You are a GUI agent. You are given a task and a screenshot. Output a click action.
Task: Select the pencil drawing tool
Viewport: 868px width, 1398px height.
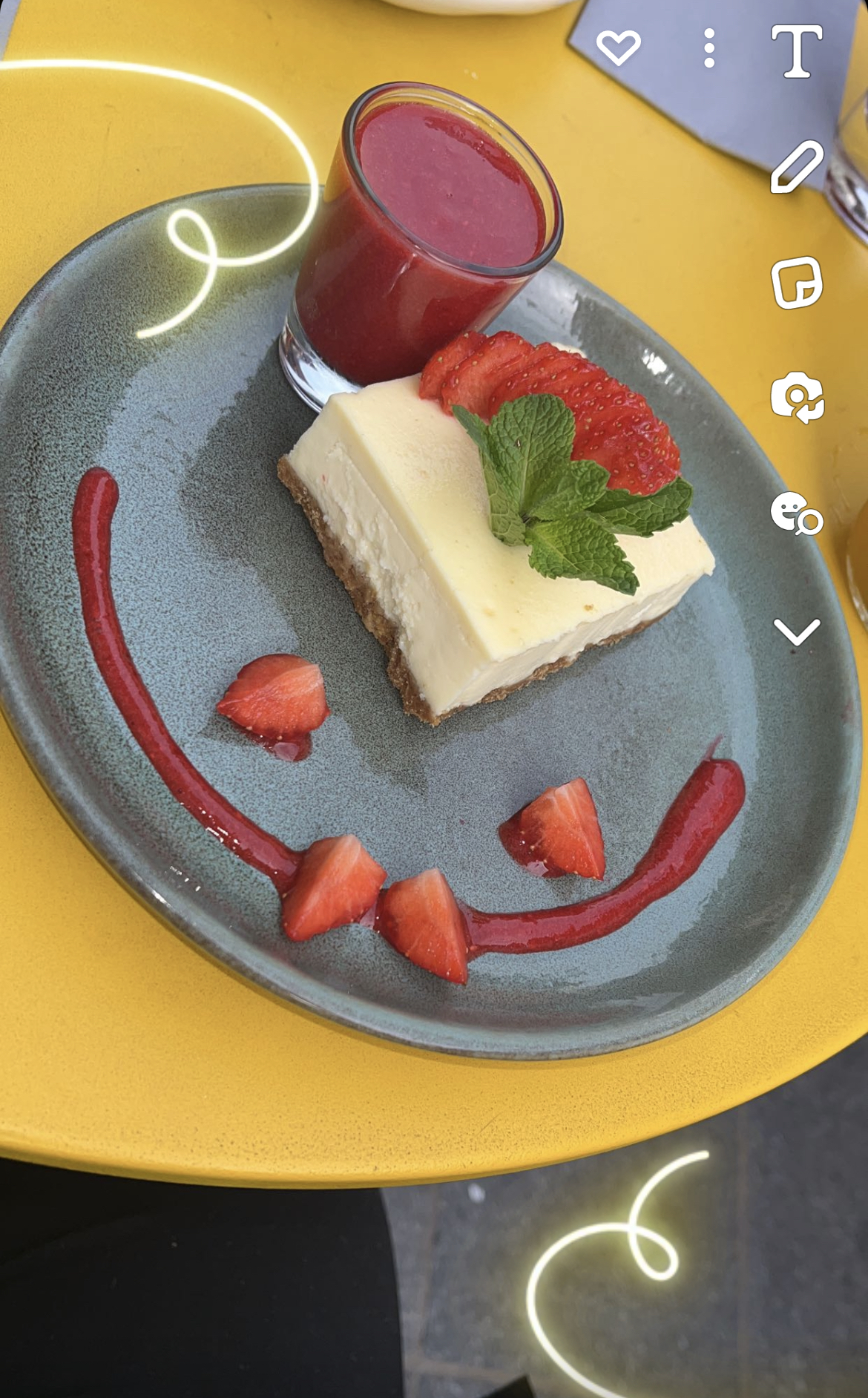click(x=797, y=167)
